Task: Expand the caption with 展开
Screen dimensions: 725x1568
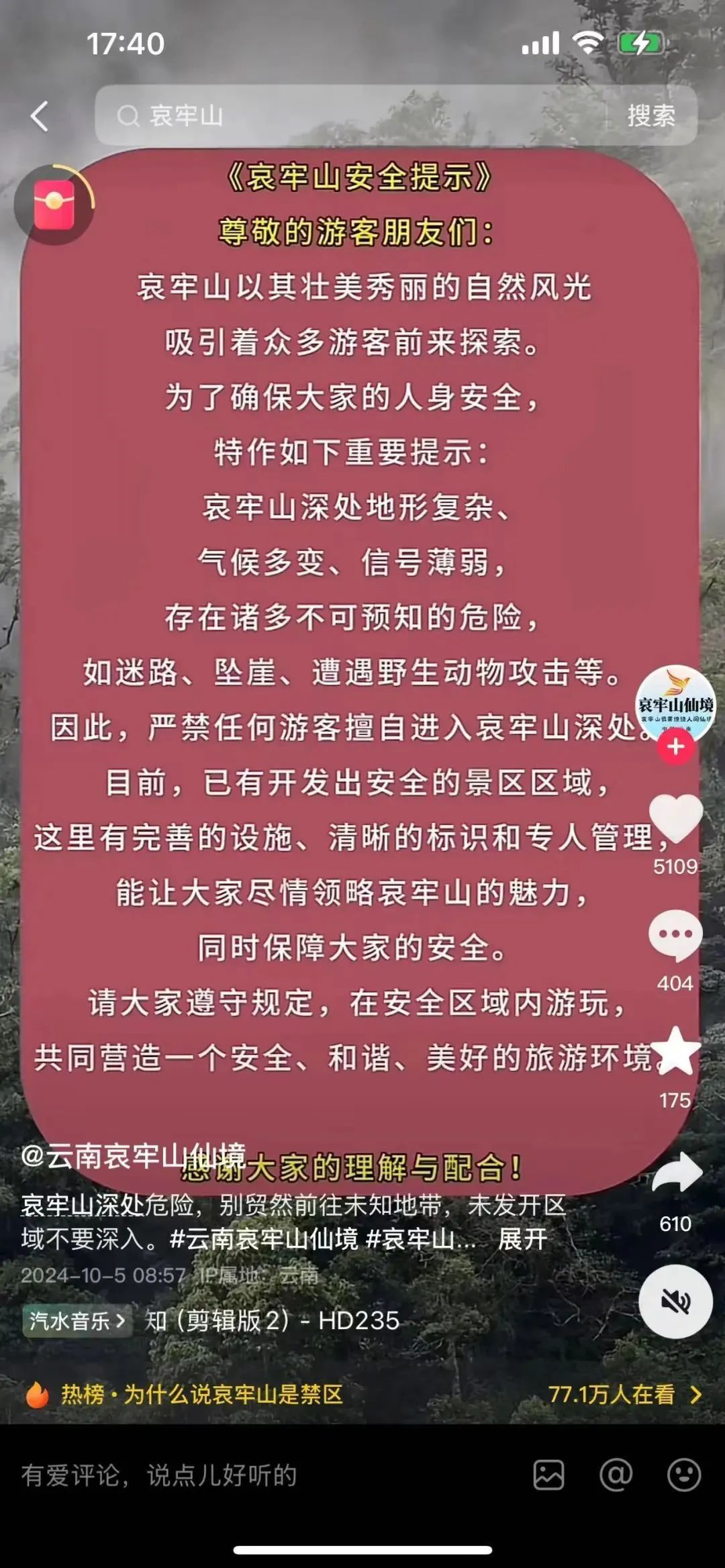Action: [522, 1238]
